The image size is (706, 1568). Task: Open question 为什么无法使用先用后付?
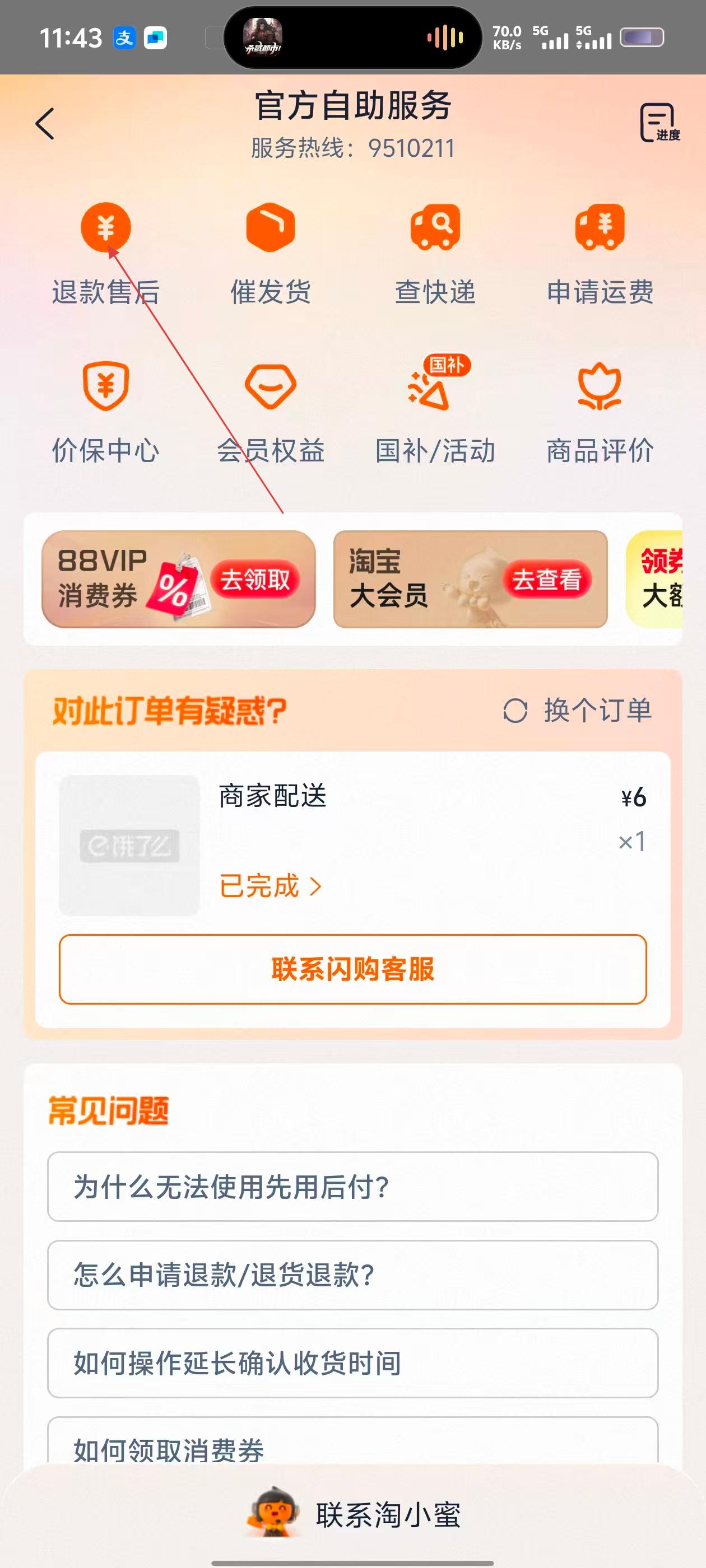pyautogui.click(x=352, y=1186)
